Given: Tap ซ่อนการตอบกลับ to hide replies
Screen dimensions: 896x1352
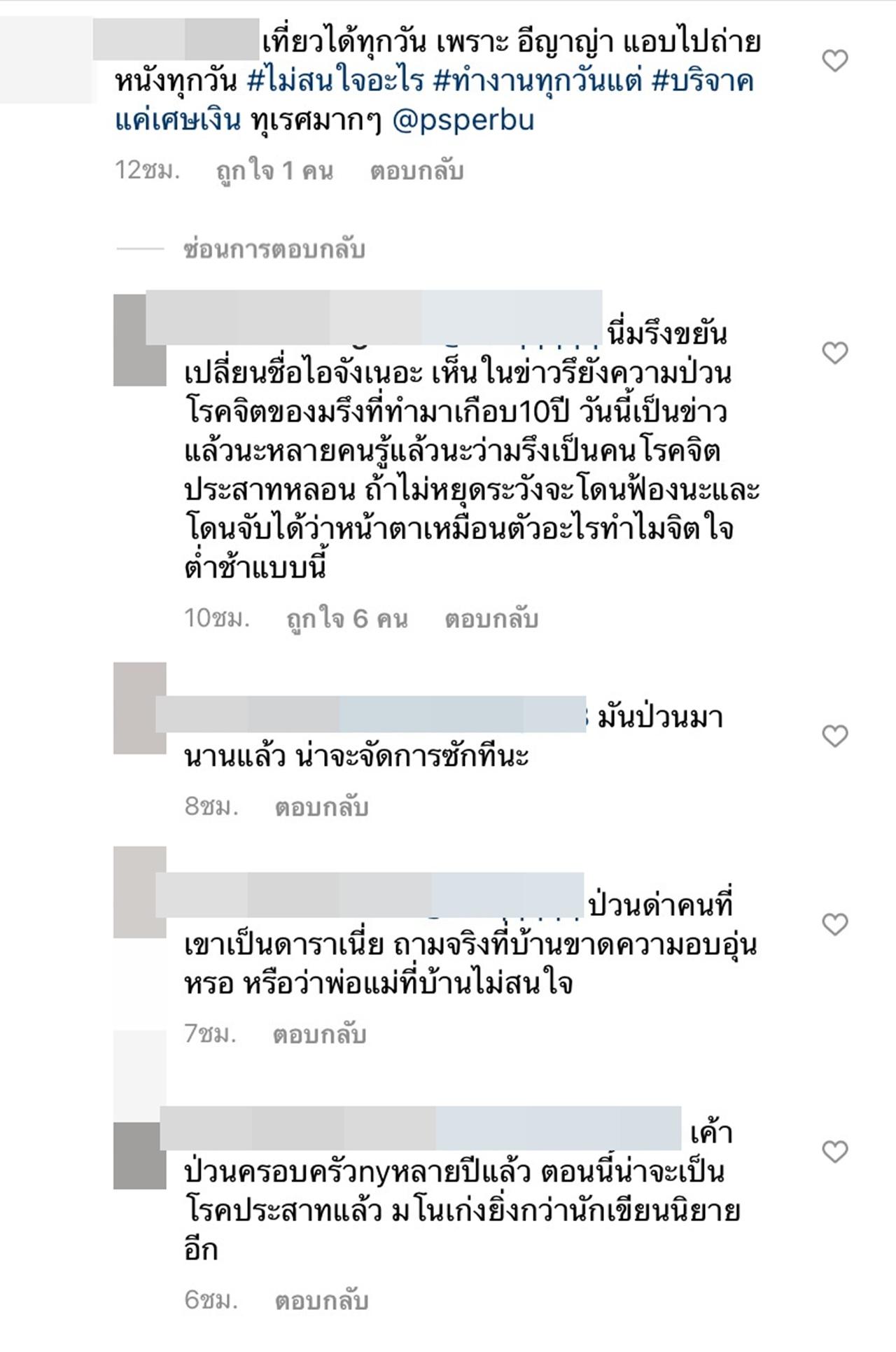Looking at the screenshot, I should [274, 249].
